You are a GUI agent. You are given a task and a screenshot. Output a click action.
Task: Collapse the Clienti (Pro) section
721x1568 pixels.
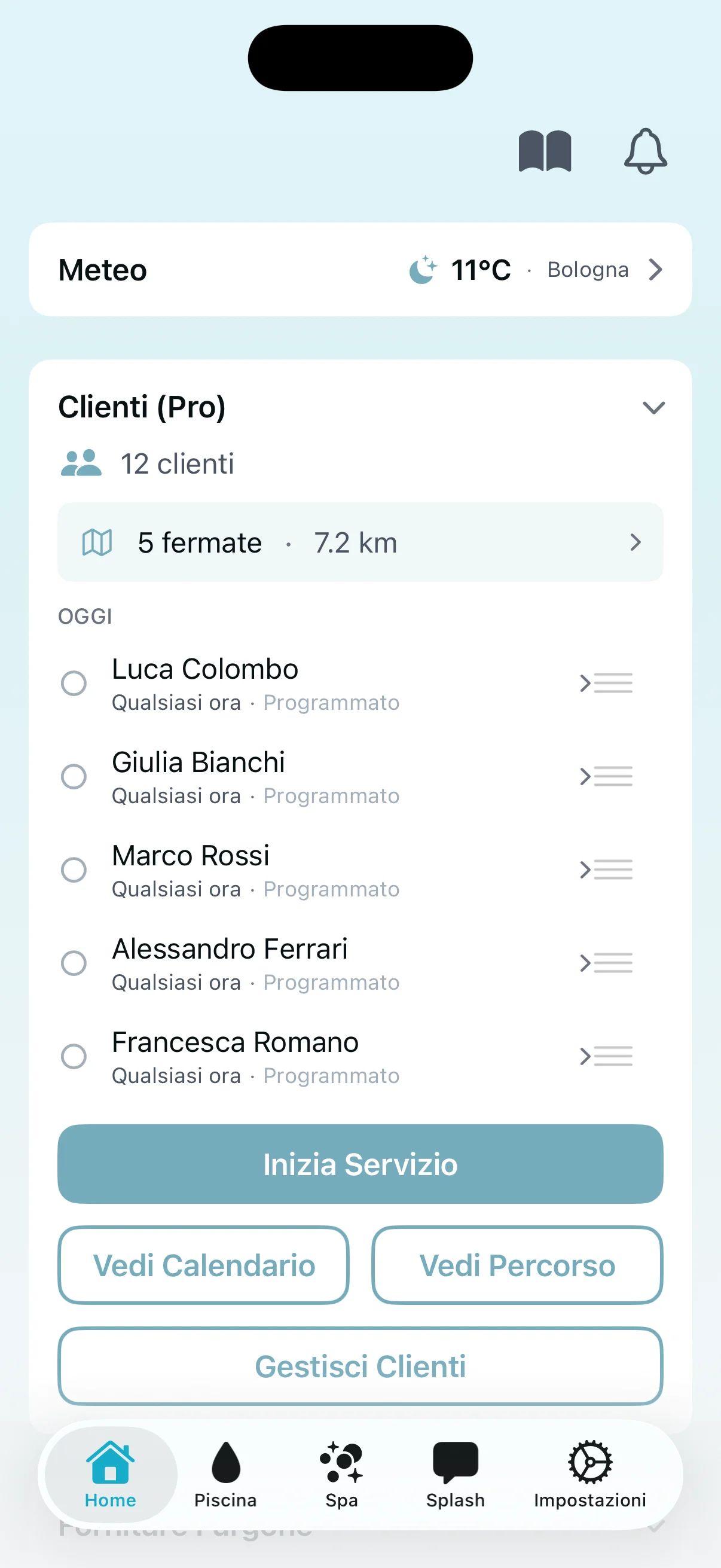coord(653,407)
